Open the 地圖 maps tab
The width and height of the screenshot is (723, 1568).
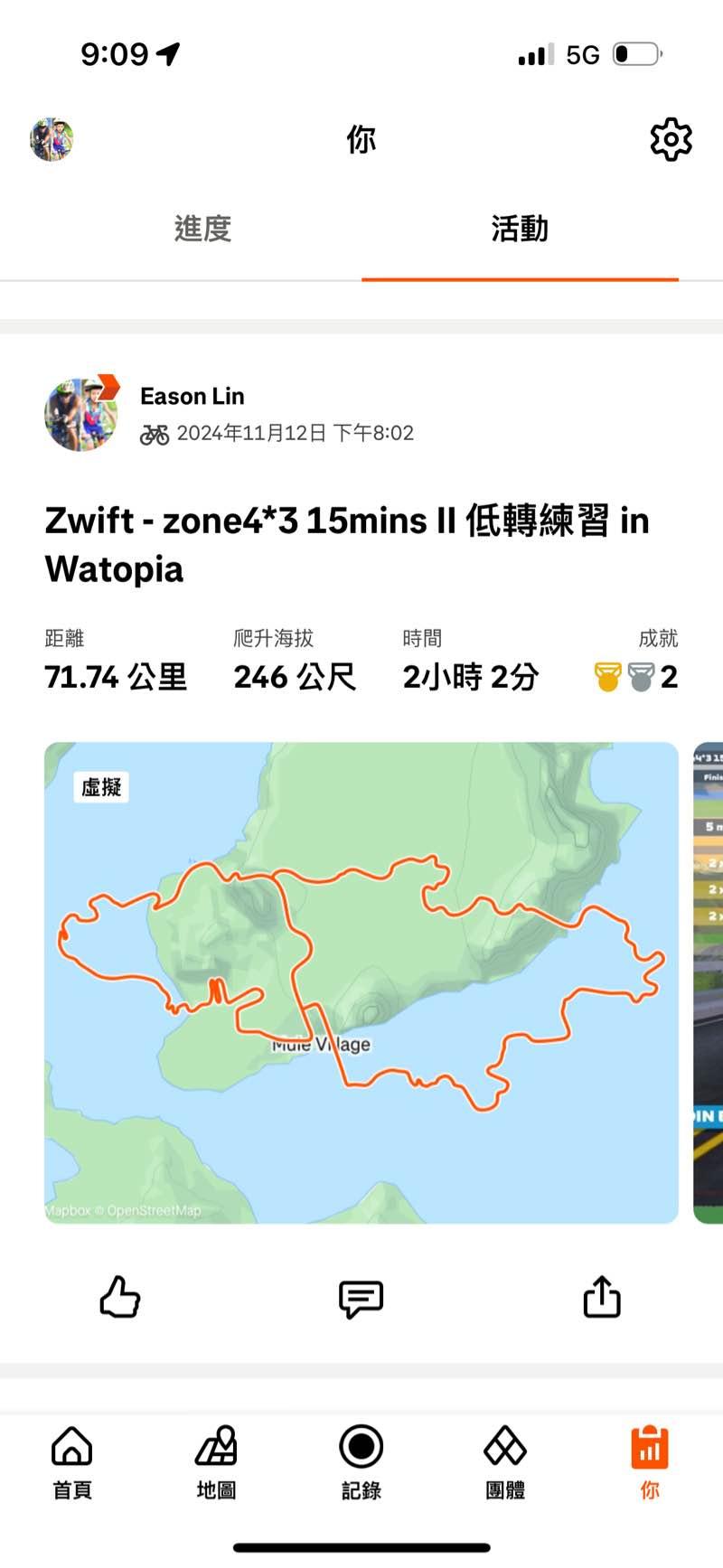[217, 1462]
